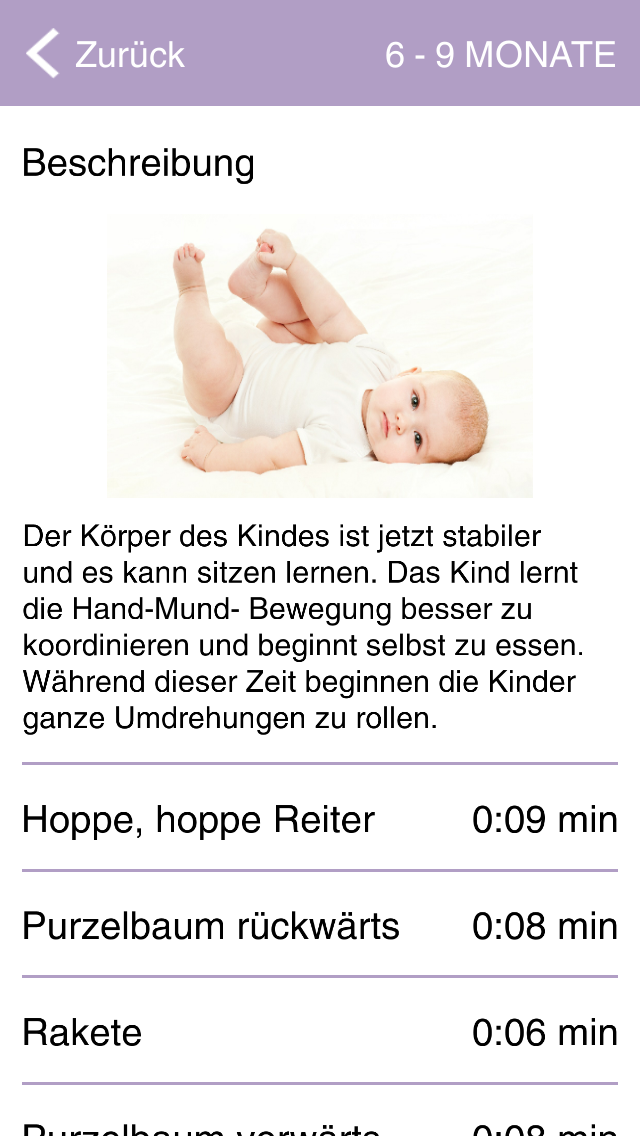Open the Hoppe, hoppe Reiter exercise

coord(319,819)
